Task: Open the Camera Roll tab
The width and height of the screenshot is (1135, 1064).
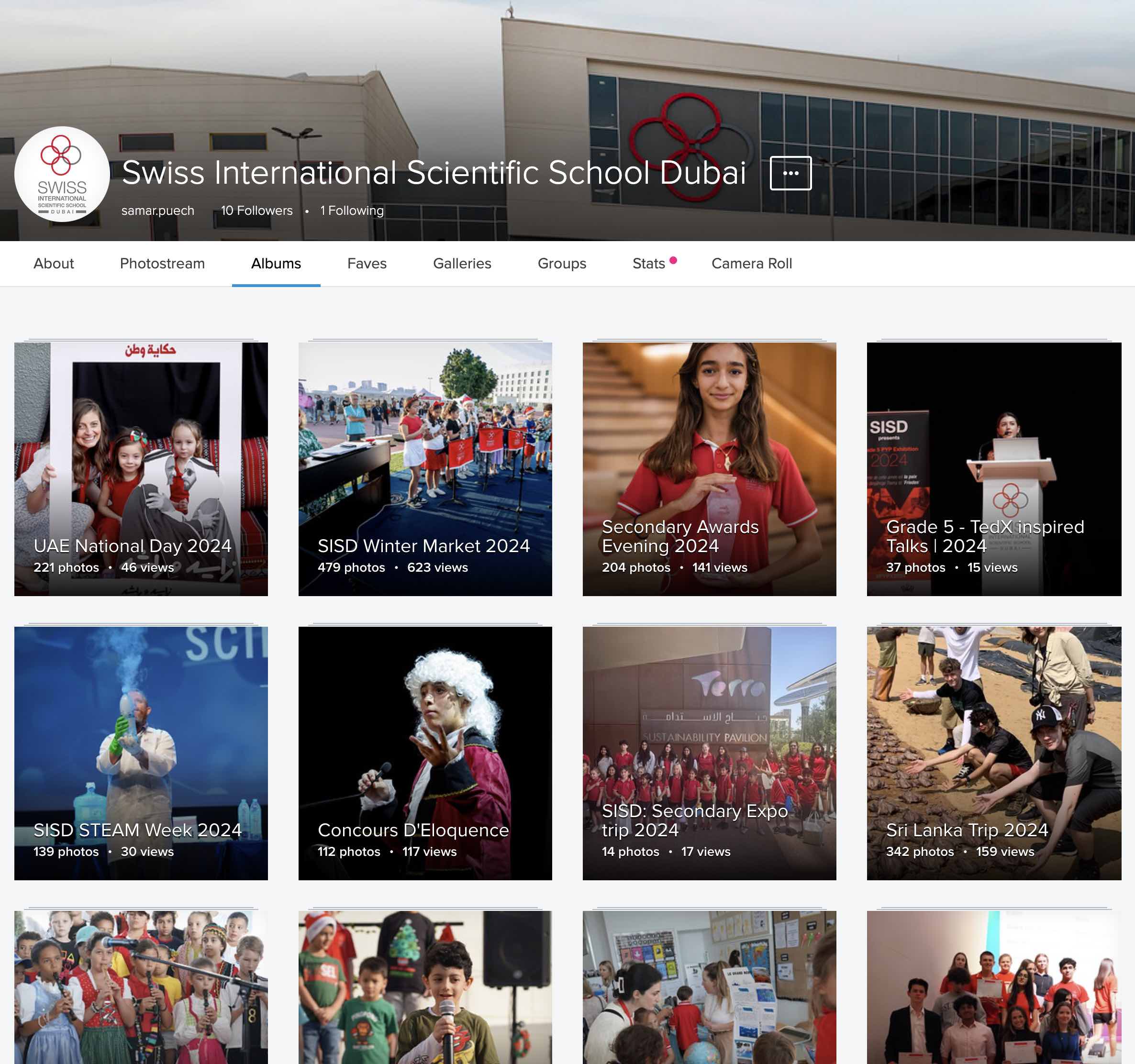Action: coord(751,263)
